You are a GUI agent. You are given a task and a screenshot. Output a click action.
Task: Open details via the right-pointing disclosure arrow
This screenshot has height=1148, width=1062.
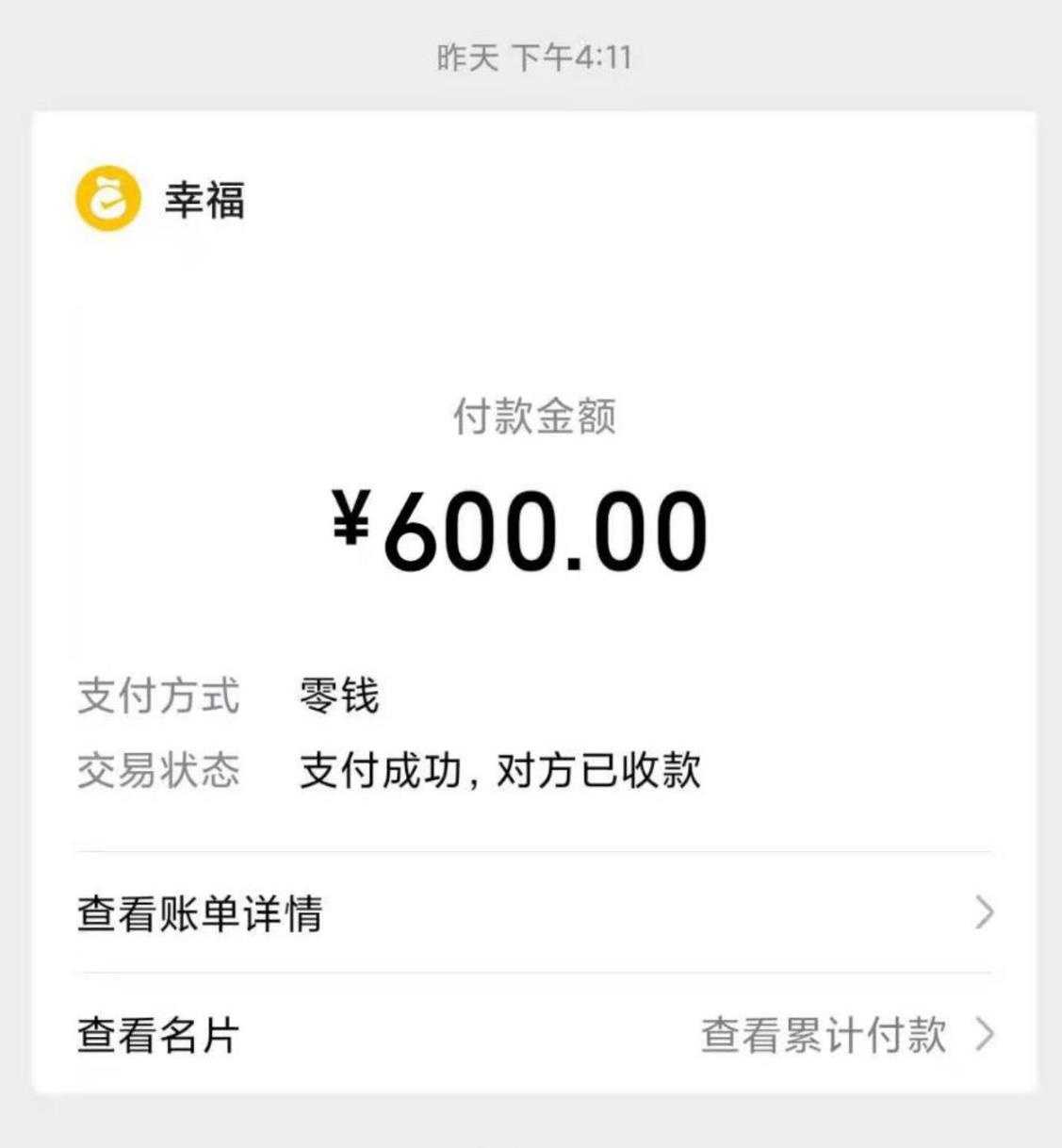click(x=986, y=910)
